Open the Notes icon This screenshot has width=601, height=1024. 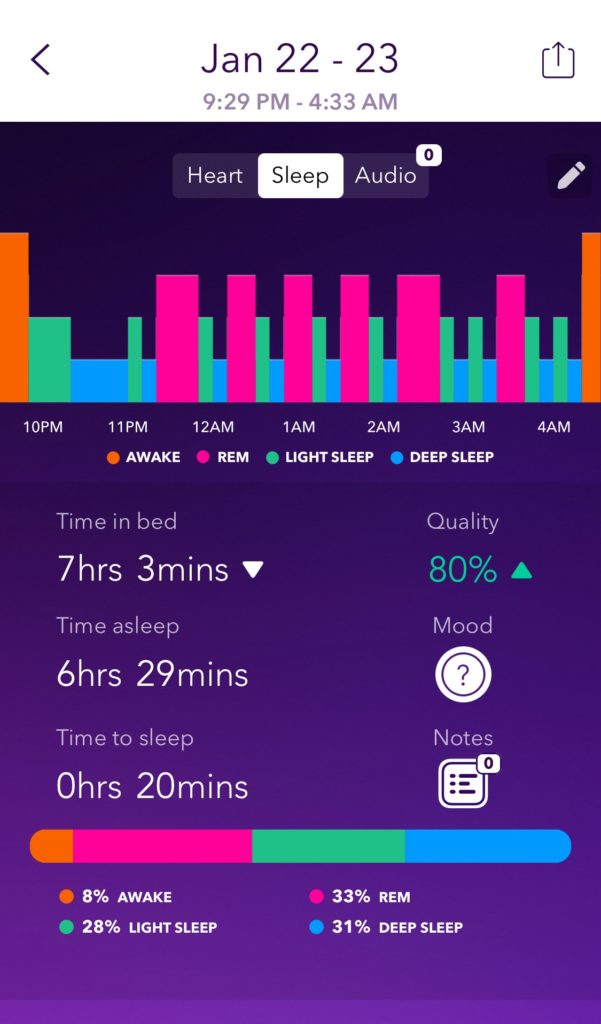[463, 784]
